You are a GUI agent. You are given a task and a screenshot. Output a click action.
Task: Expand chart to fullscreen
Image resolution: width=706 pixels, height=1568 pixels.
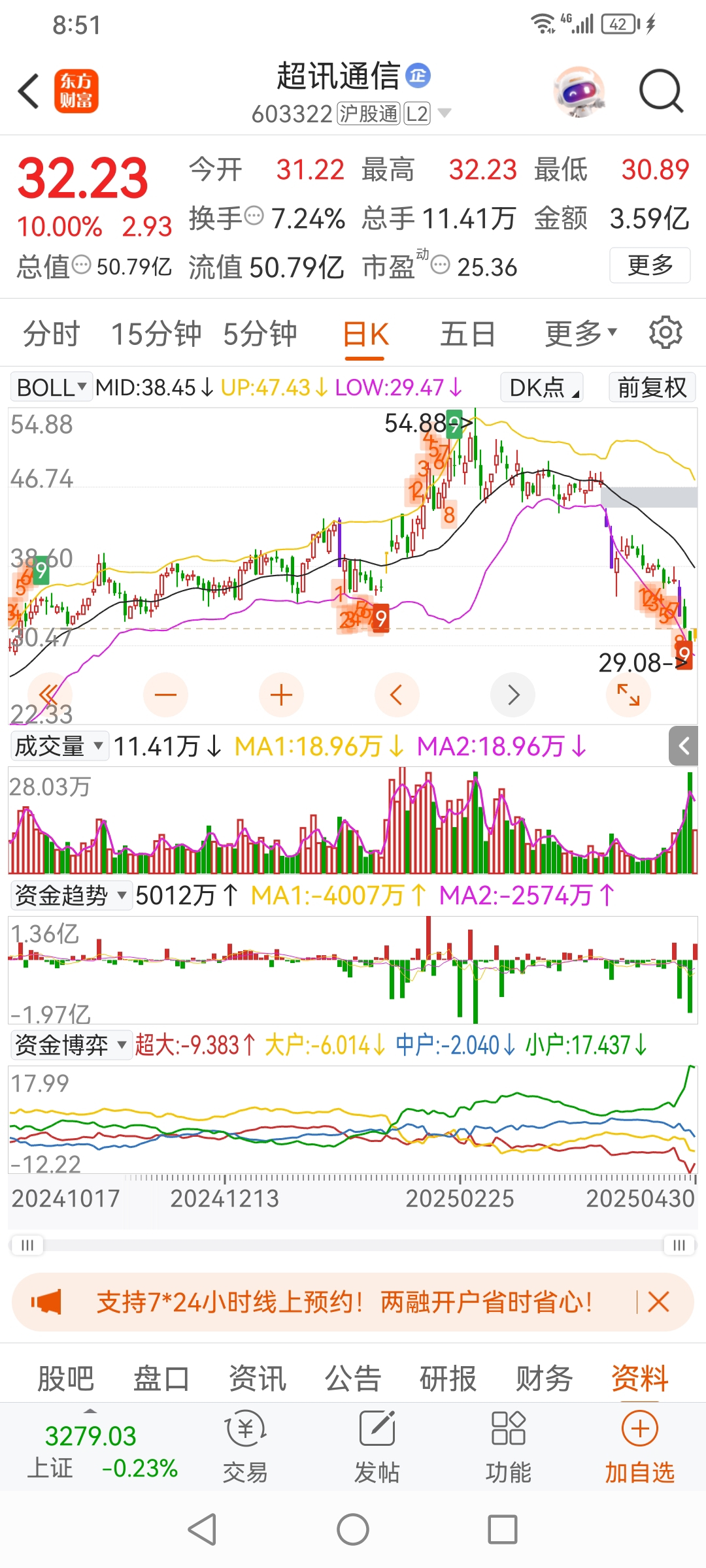pyautogui.click(x=628, y=694)
